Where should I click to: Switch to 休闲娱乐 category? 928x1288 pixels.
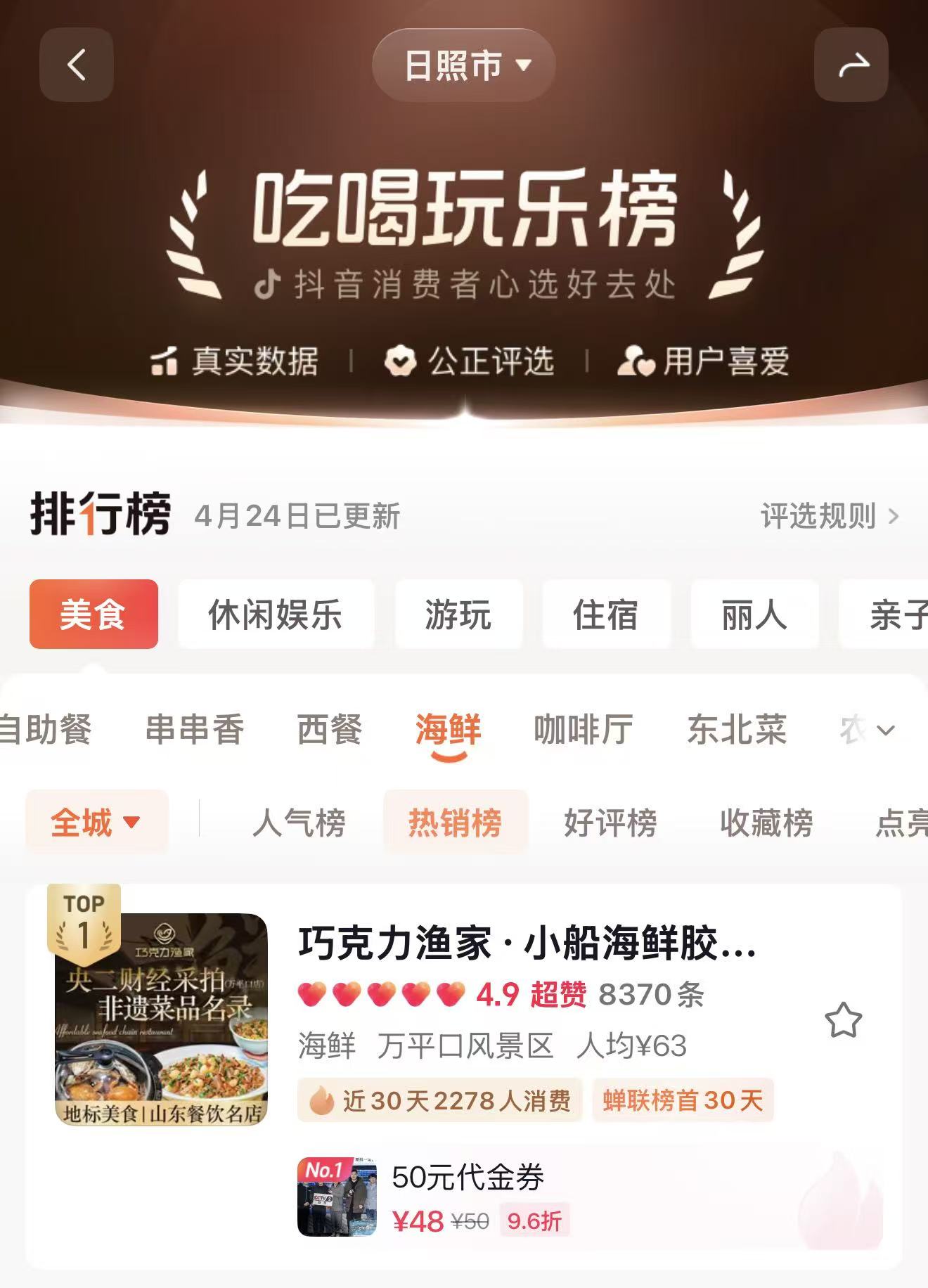coord(275,614)
